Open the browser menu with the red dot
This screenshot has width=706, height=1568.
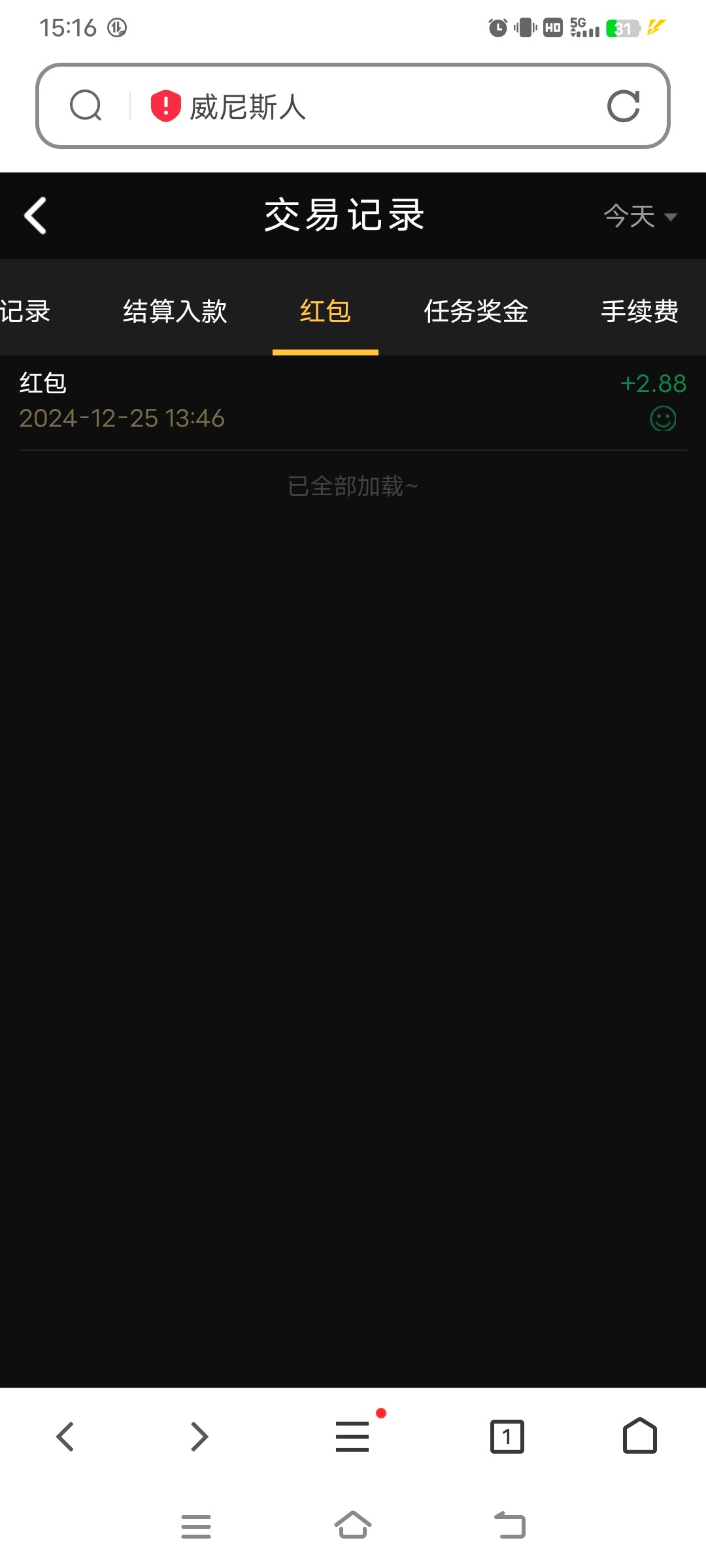353,1437
